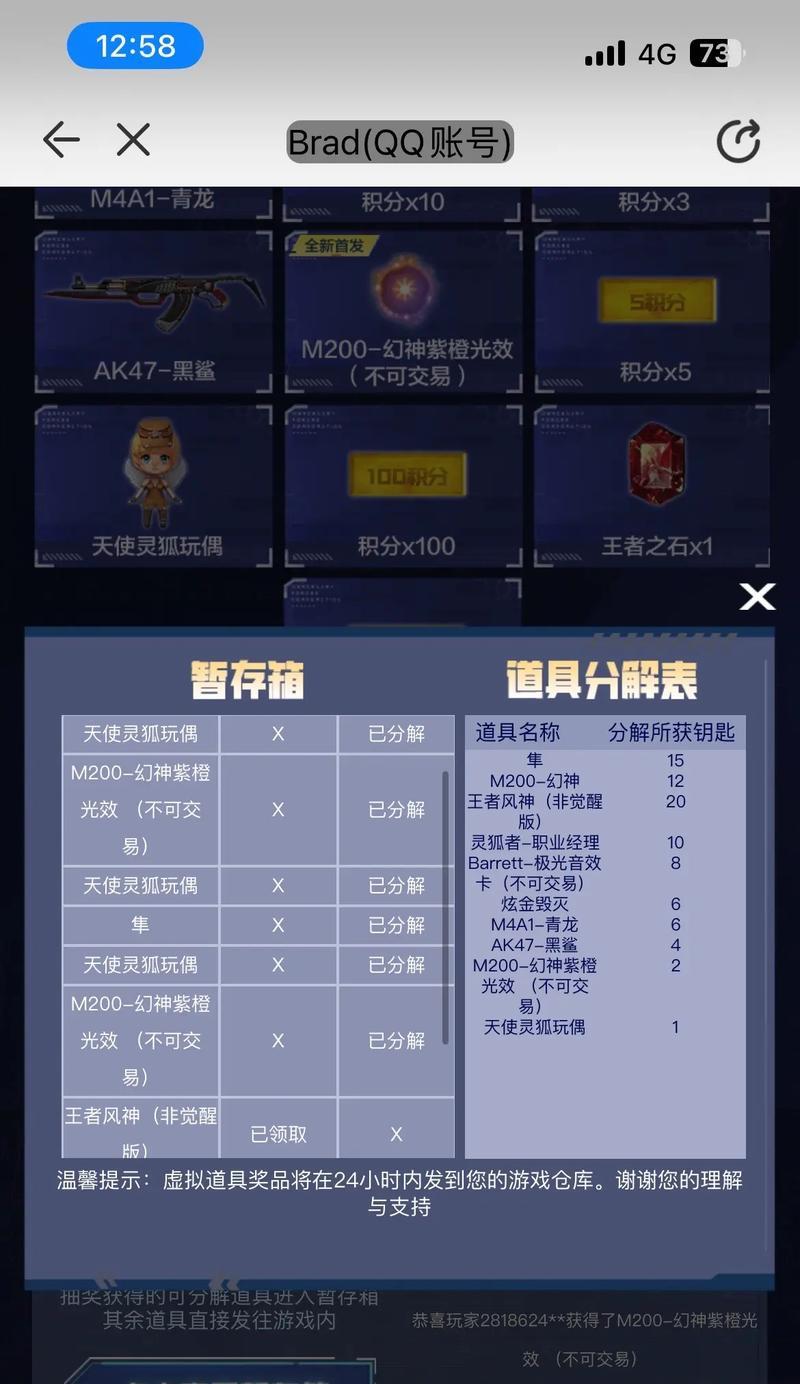
Task: Close the web page with X icon
Action: [x=133, y=140]
